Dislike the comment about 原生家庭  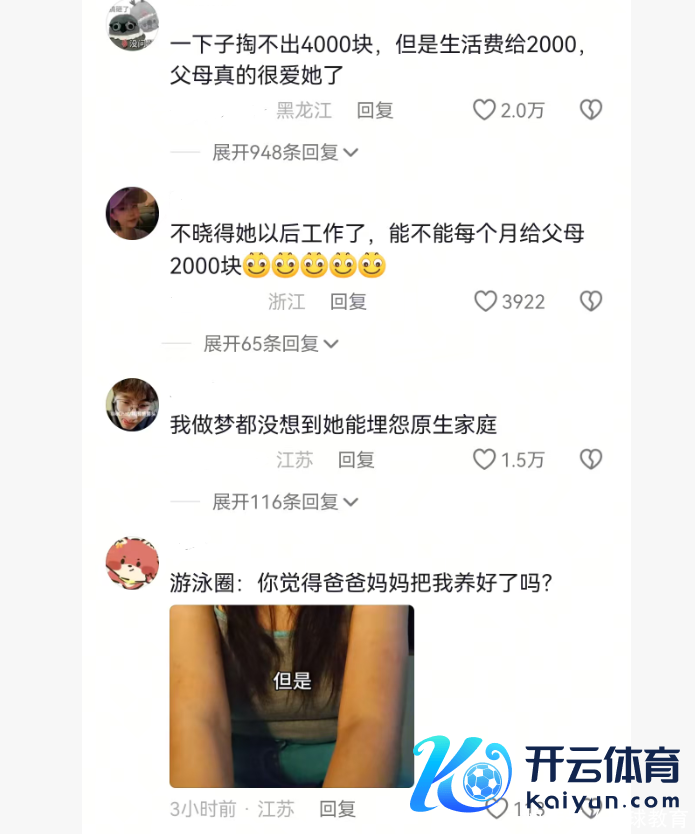(591, 459)
